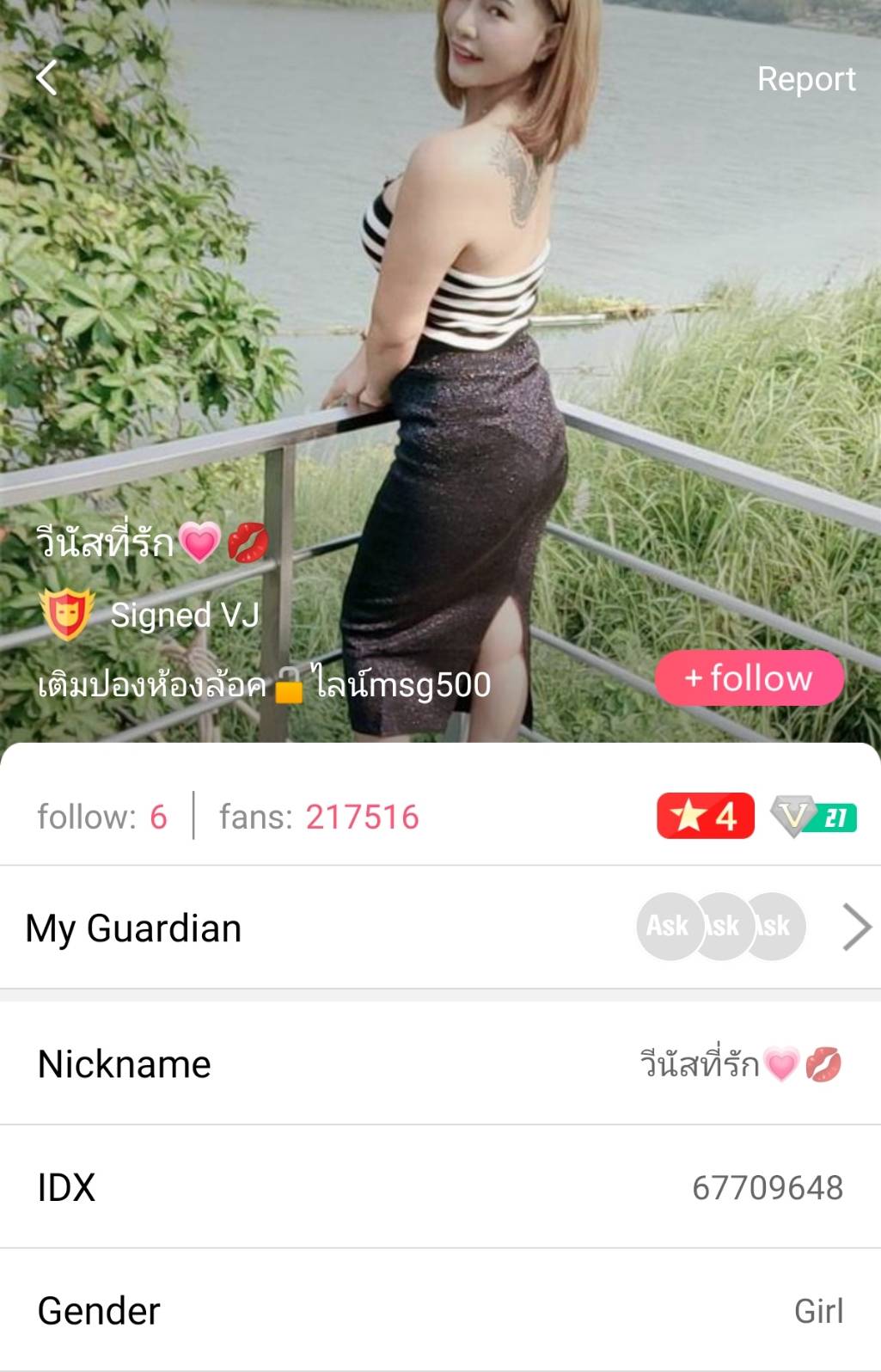View the follow count list

click(102, 817)
